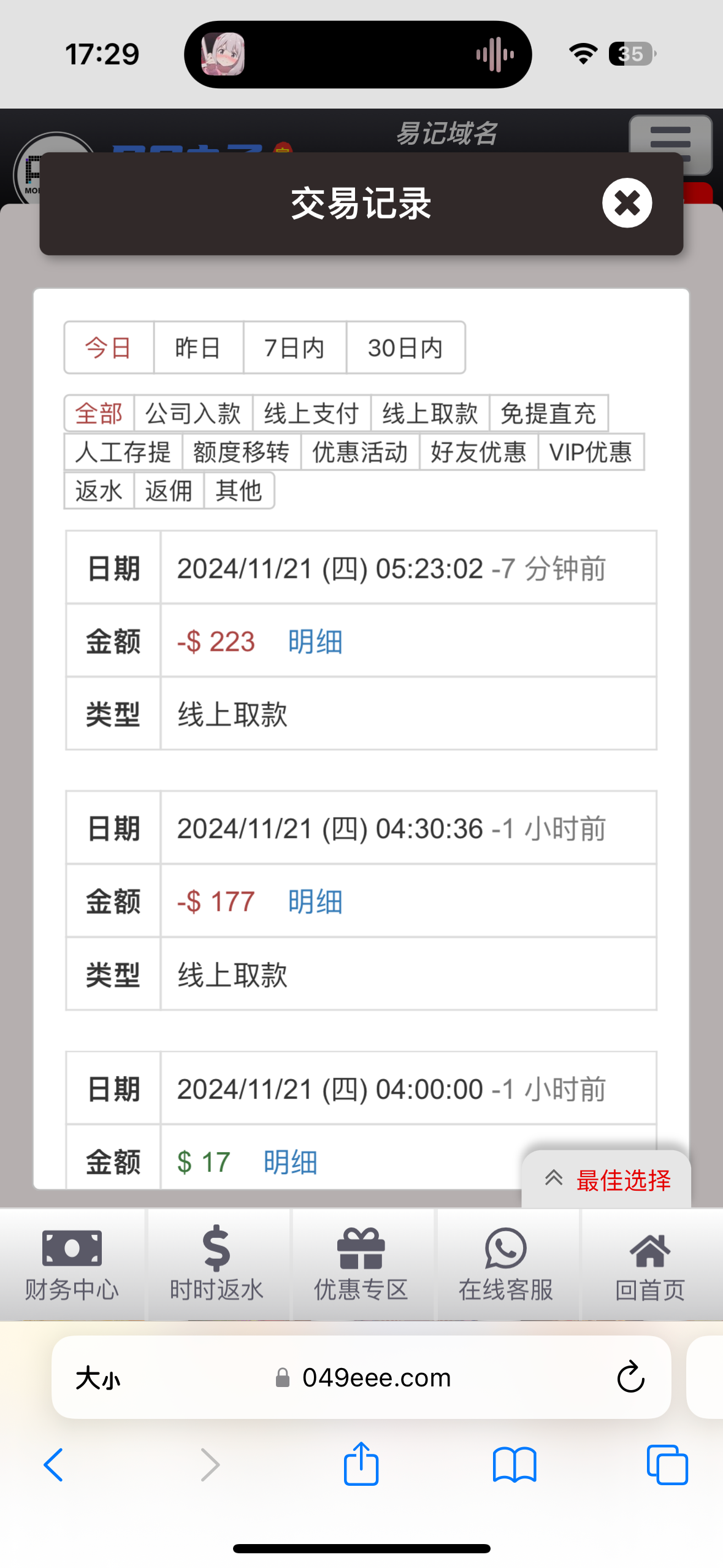723x1568 pixels.
Task: Switch to the 昨日 date filter
Action: coord(198,348)
